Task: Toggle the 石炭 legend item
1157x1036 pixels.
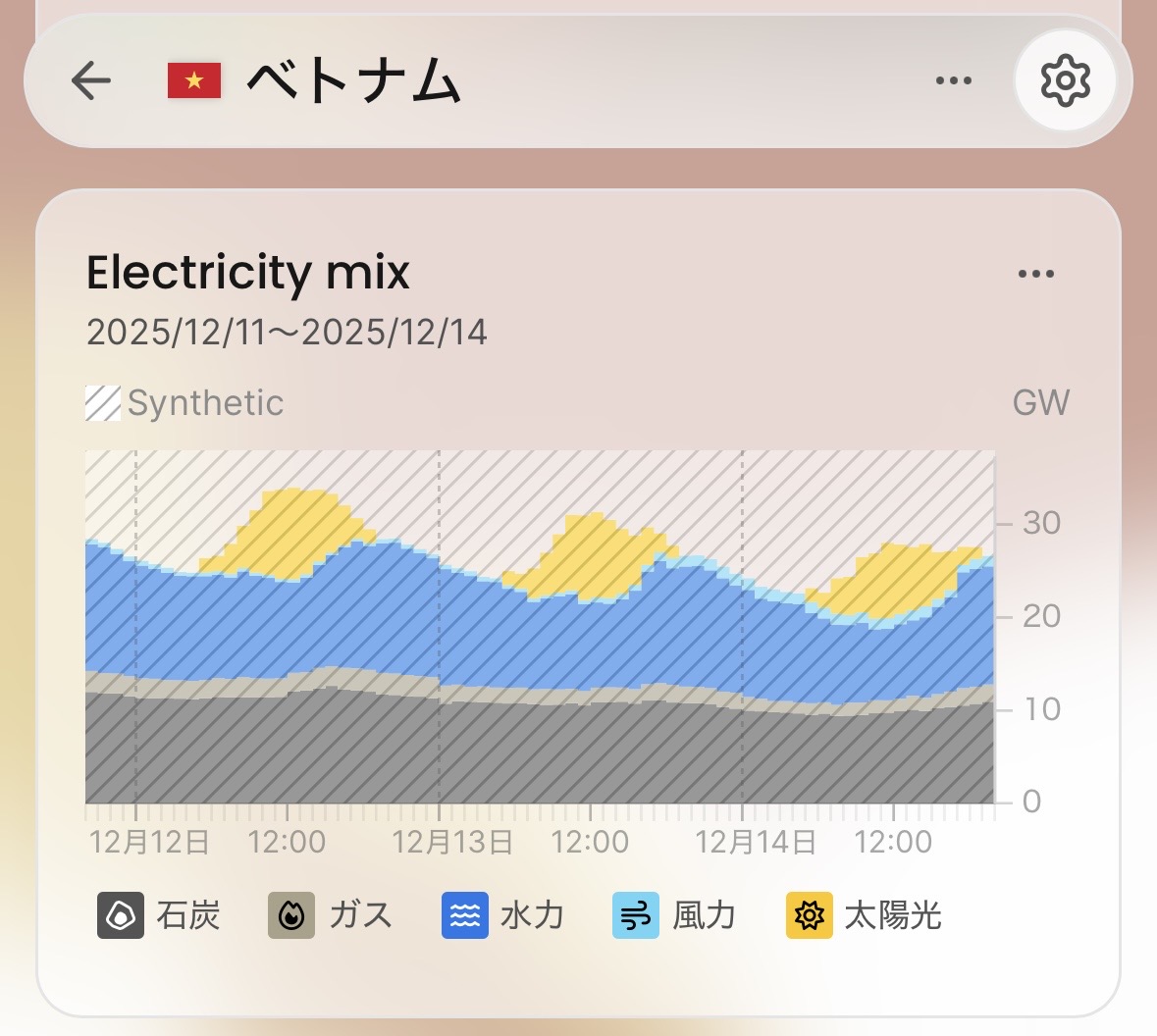Action: pos(159,915)
